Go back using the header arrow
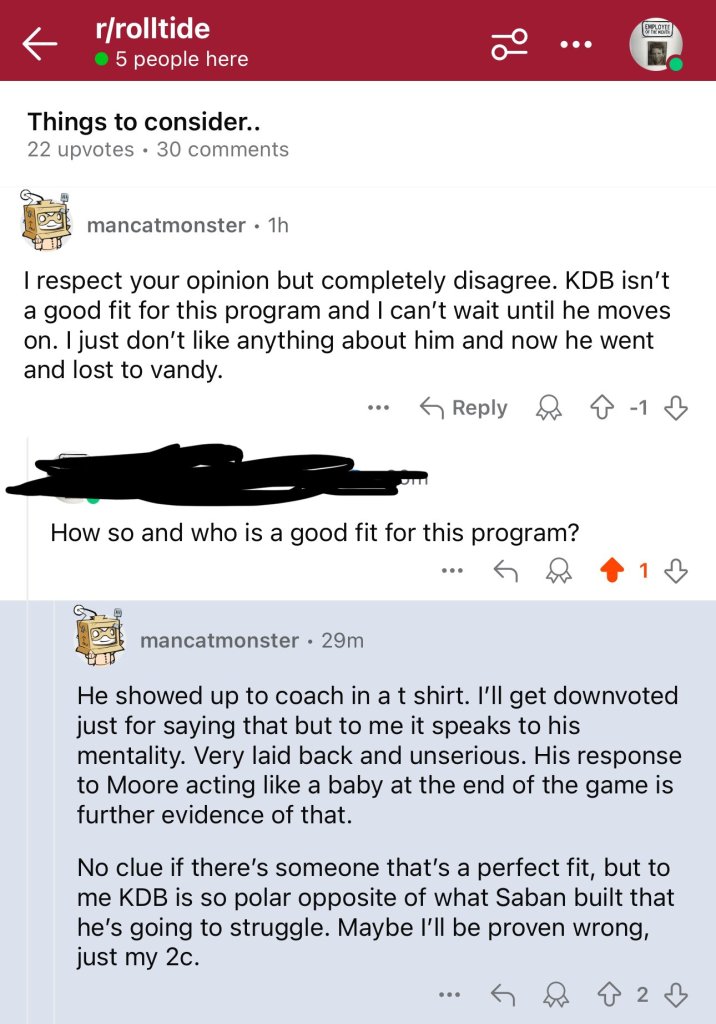Screen dimensions: 716x1024 click(40, 45)
